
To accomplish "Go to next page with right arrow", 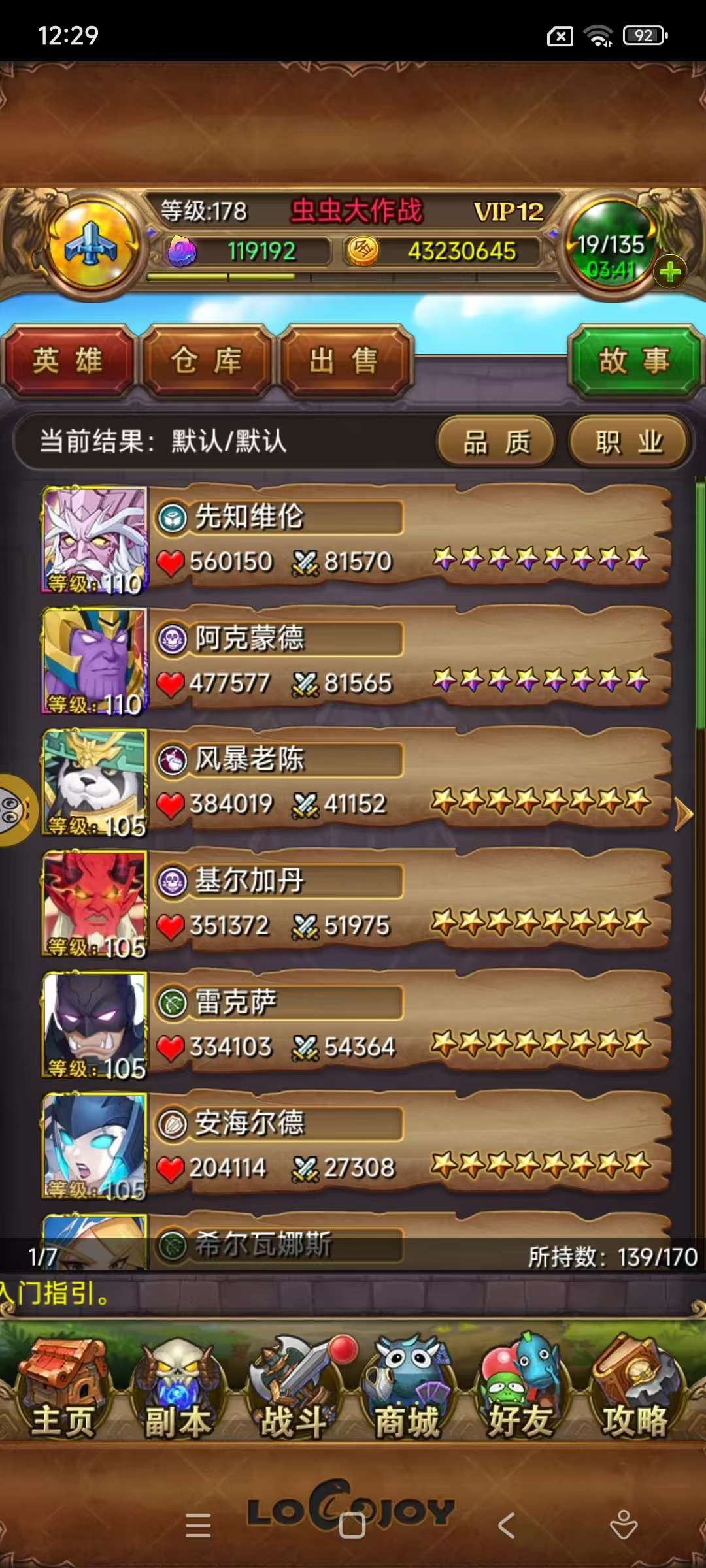I will click(683, 814).
